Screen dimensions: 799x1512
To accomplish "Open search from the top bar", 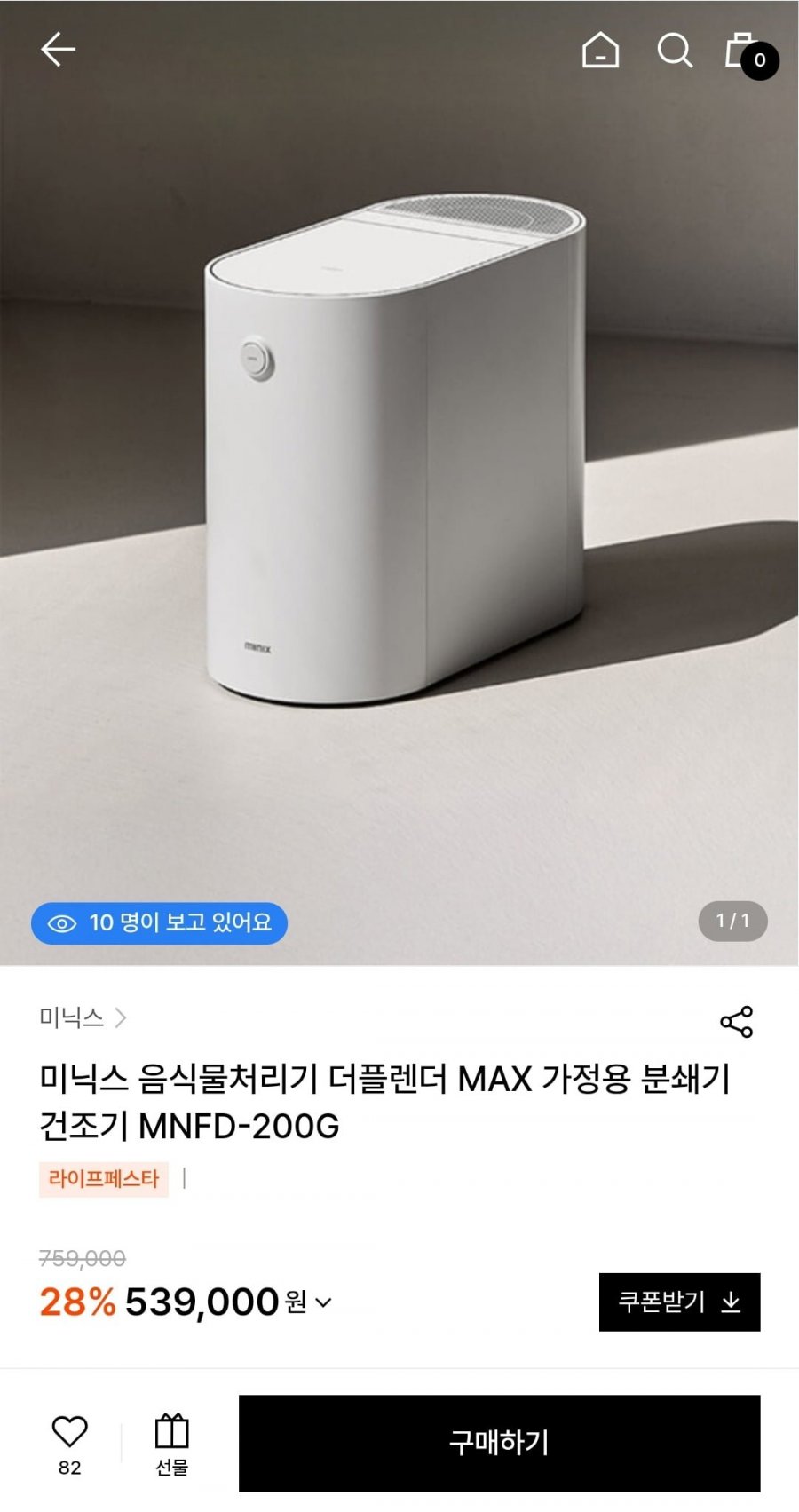I will click(x=675, y=50).
